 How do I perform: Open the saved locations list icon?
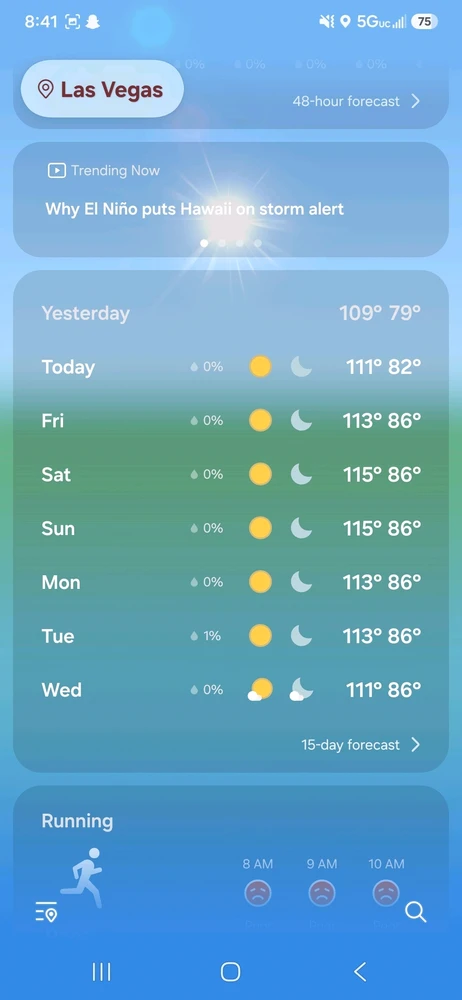[x=46, y=912]
